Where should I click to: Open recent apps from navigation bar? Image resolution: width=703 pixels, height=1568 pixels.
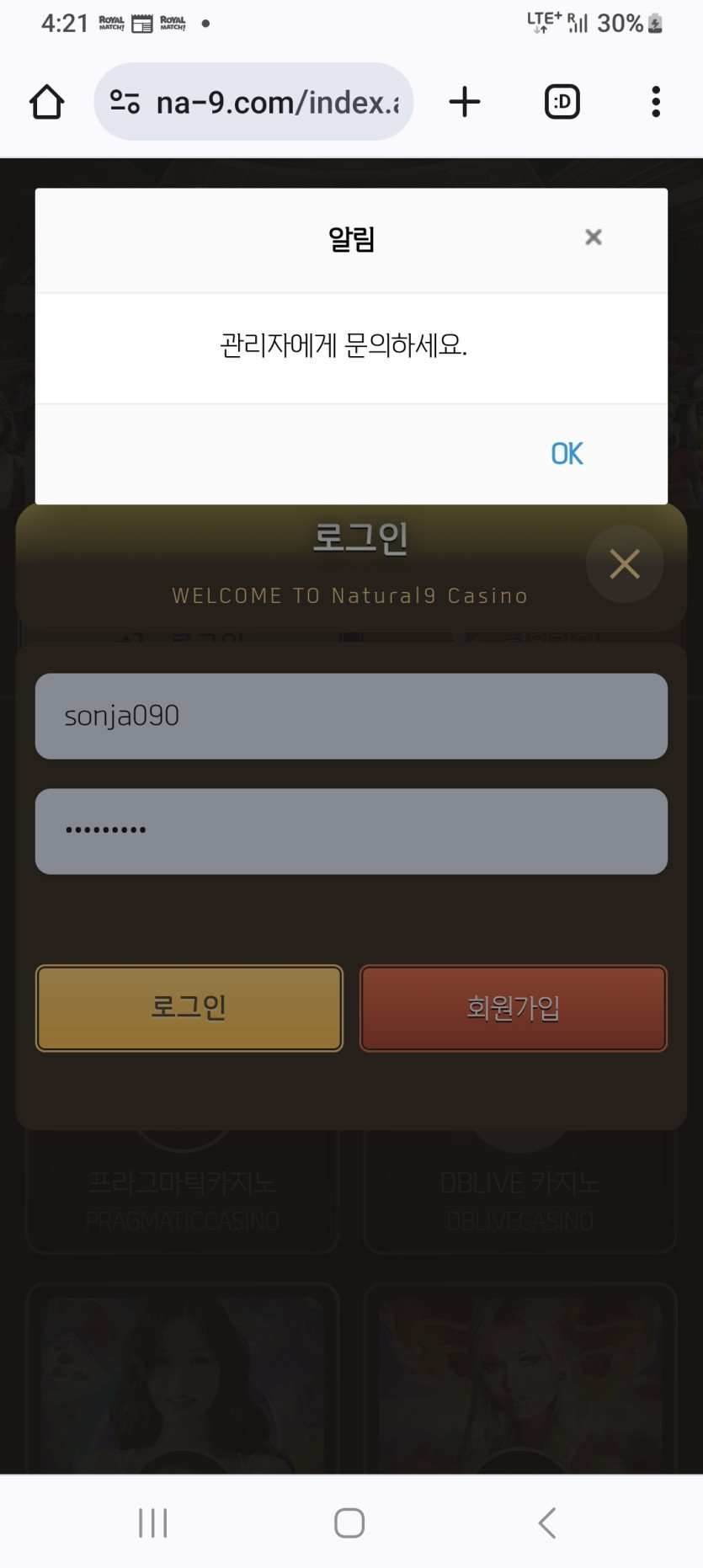[153, 1523]
